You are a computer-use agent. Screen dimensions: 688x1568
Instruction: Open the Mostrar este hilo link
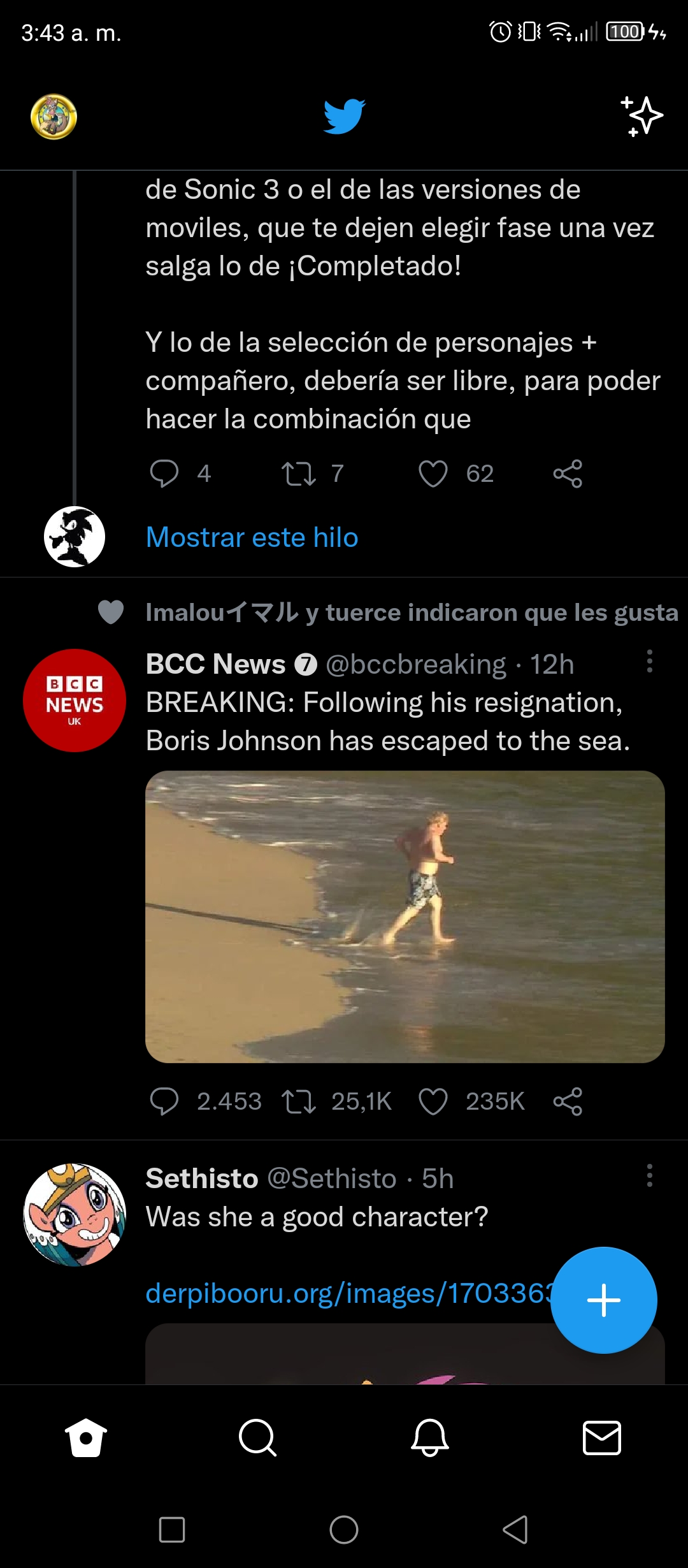[252, 537]
